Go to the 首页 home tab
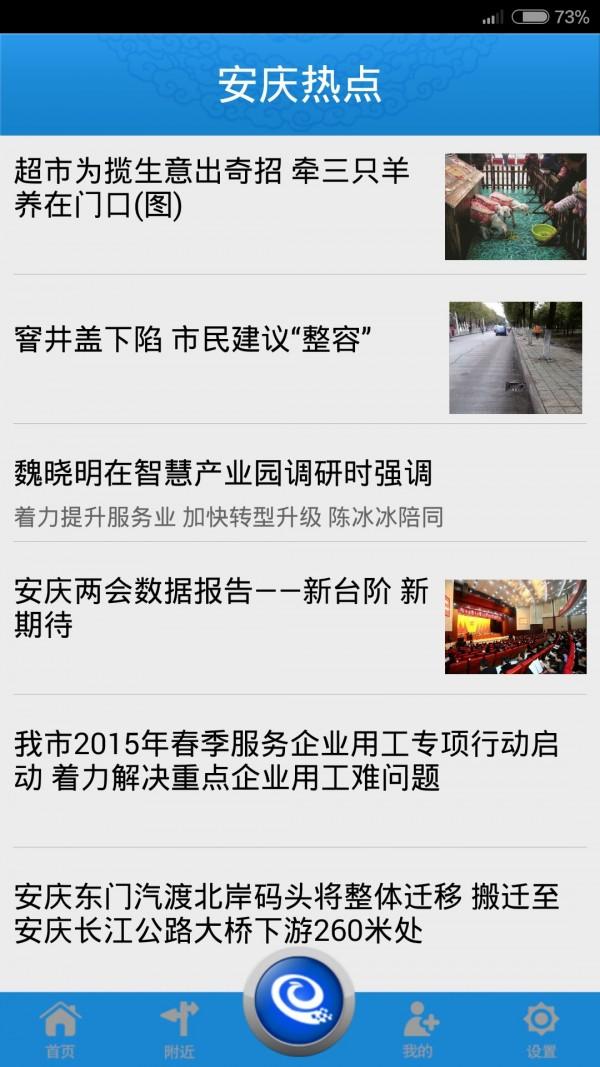The width and height of the screenshot is (600, 1067). [60, 1030]
